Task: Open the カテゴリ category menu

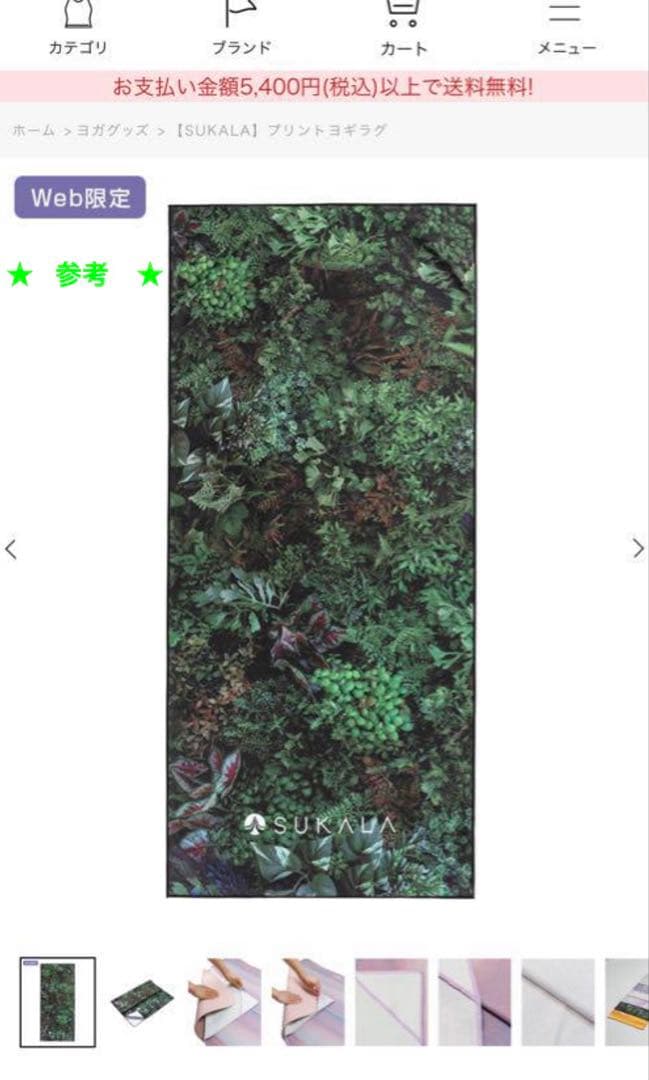Action: click(78, 30)
